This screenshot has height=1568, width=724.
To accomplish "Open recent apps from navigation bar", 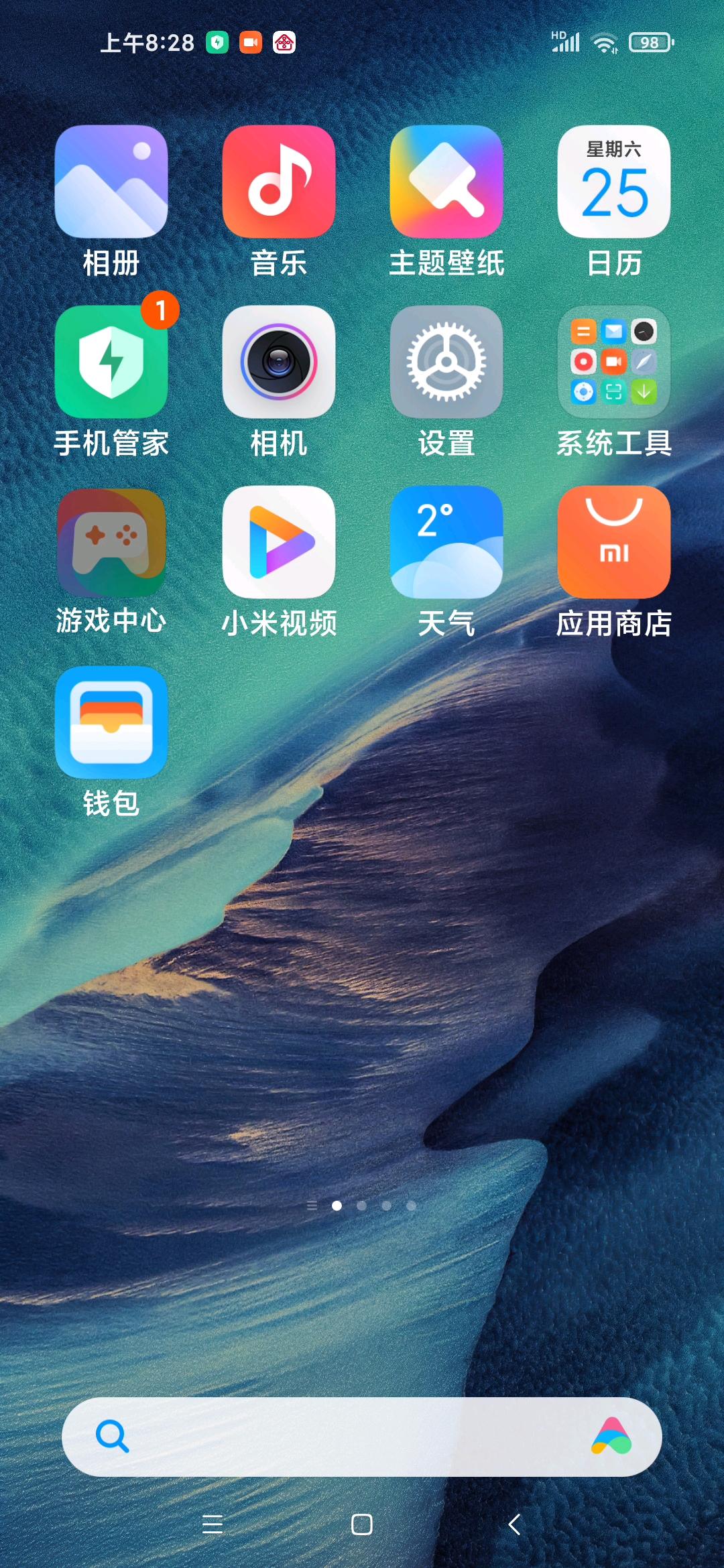I will pyautogui.click(x=213, y=1524).
